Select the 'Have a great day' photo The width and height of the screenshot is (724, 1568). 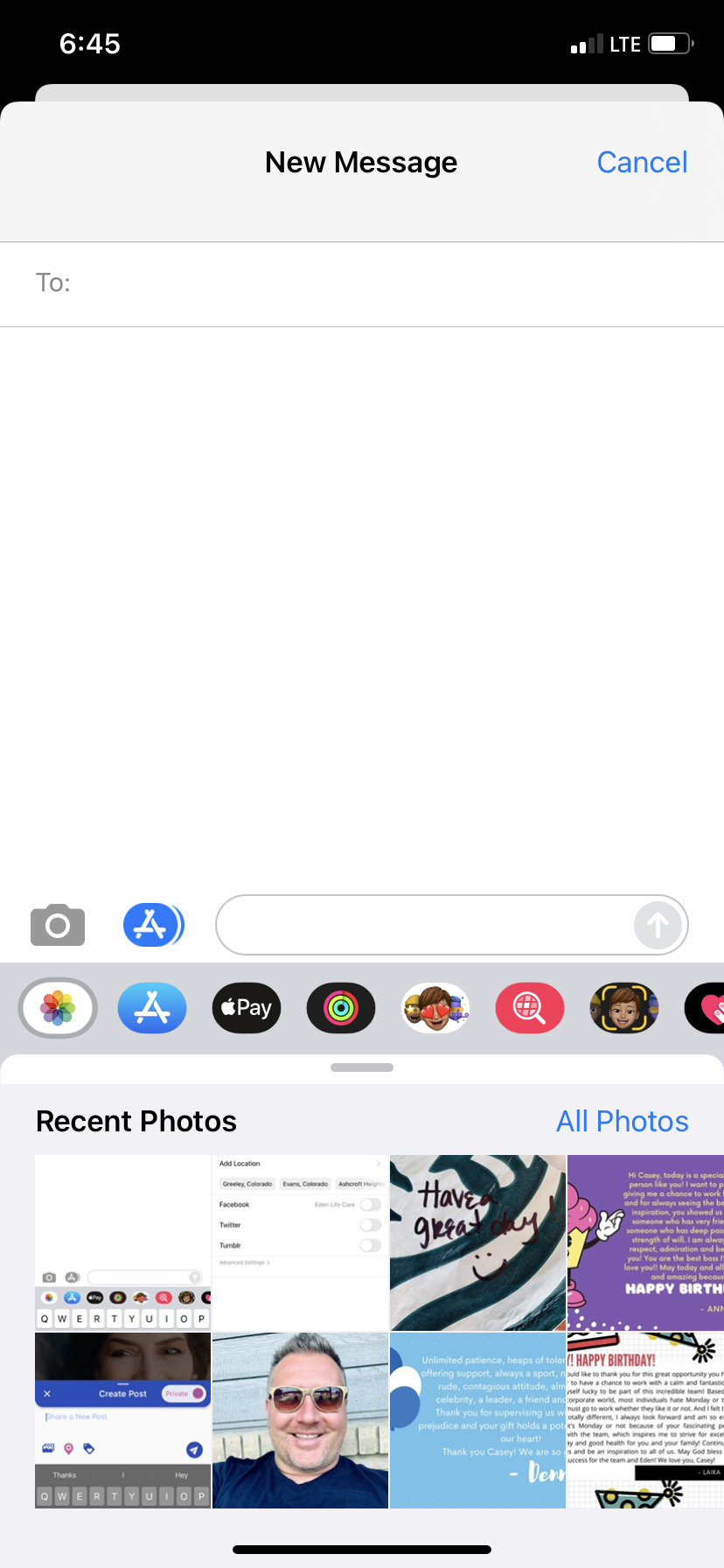[x=477, y=1242]
